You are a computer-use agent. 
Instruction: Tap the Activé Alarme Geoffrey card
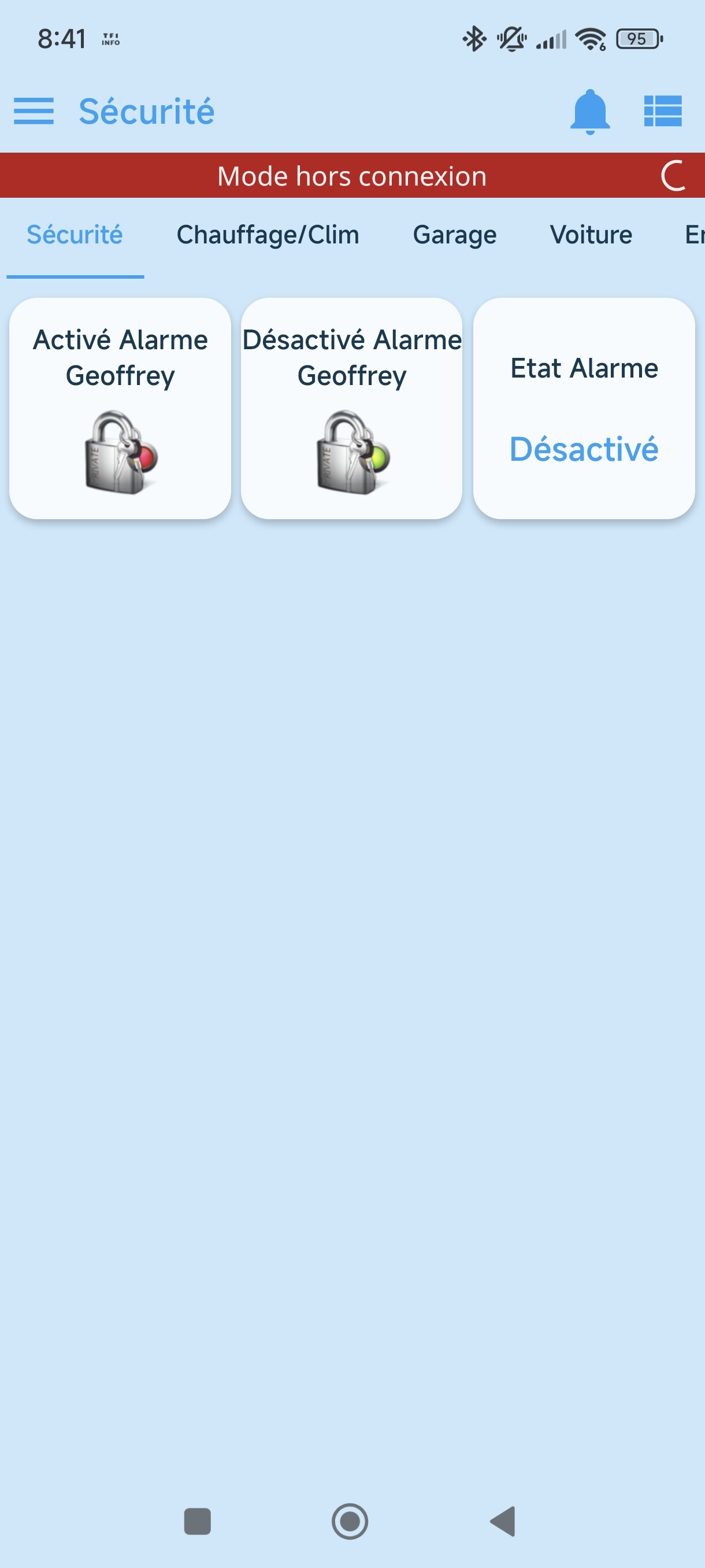[120, 408]
